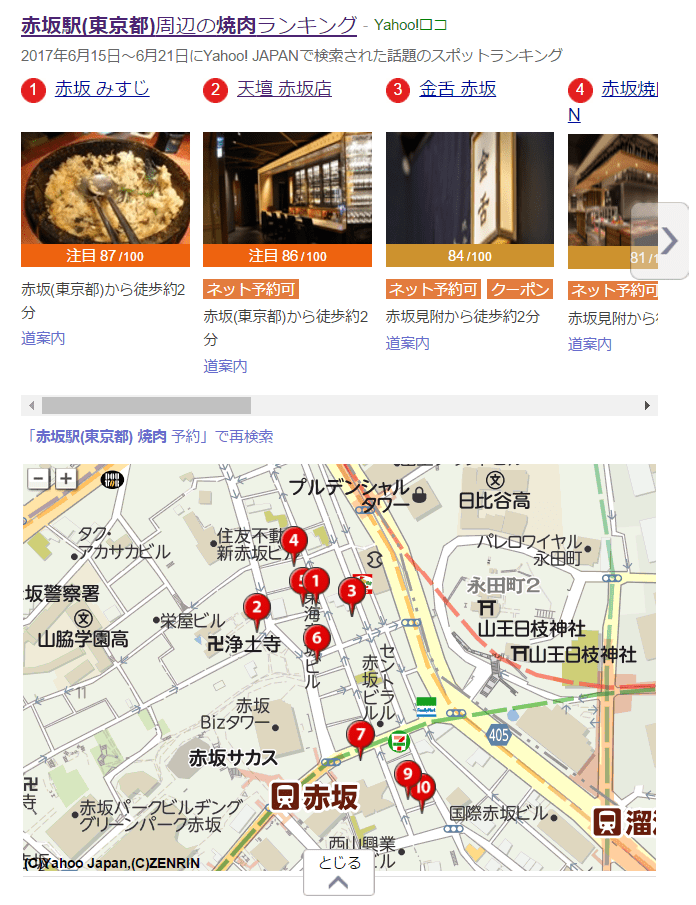Open 赤坂駅 焼肉ランキング title link
This screenshot has width=696, height=905.
click(188, 26)
